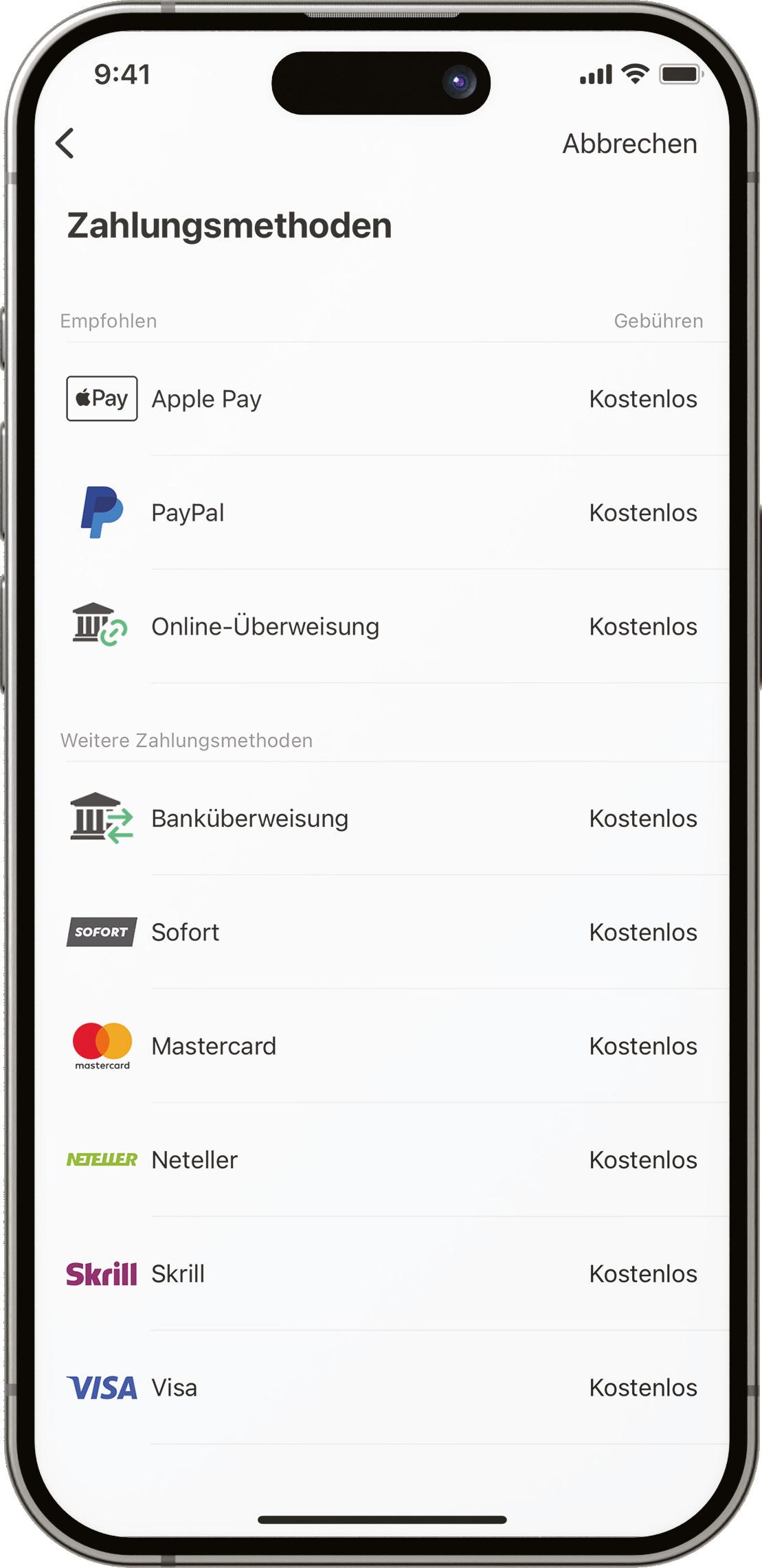
Task: Open the Neteller payment option
Action: click(381, 1160)
